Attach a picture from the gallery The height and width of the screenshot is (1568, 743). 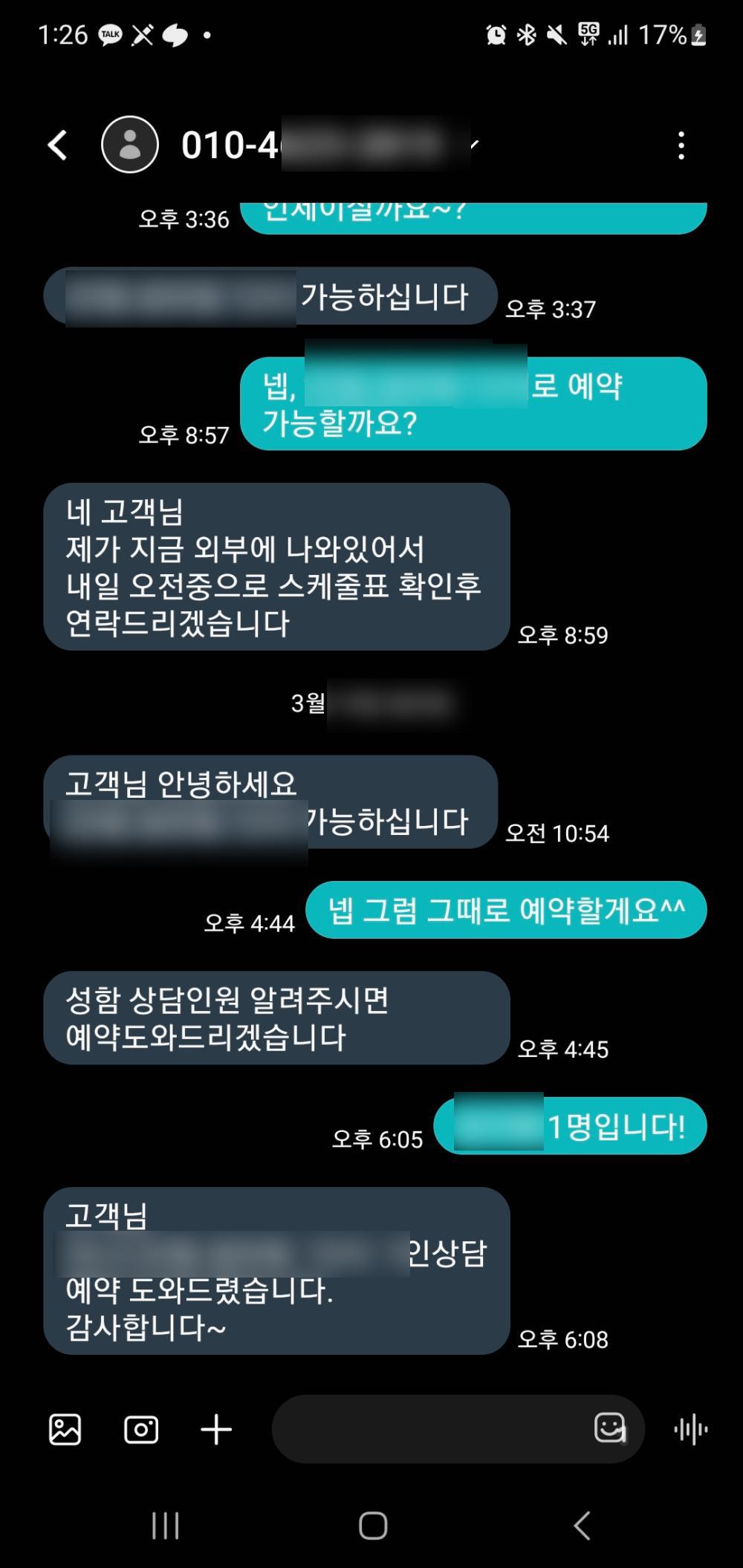coord(65,1429)
